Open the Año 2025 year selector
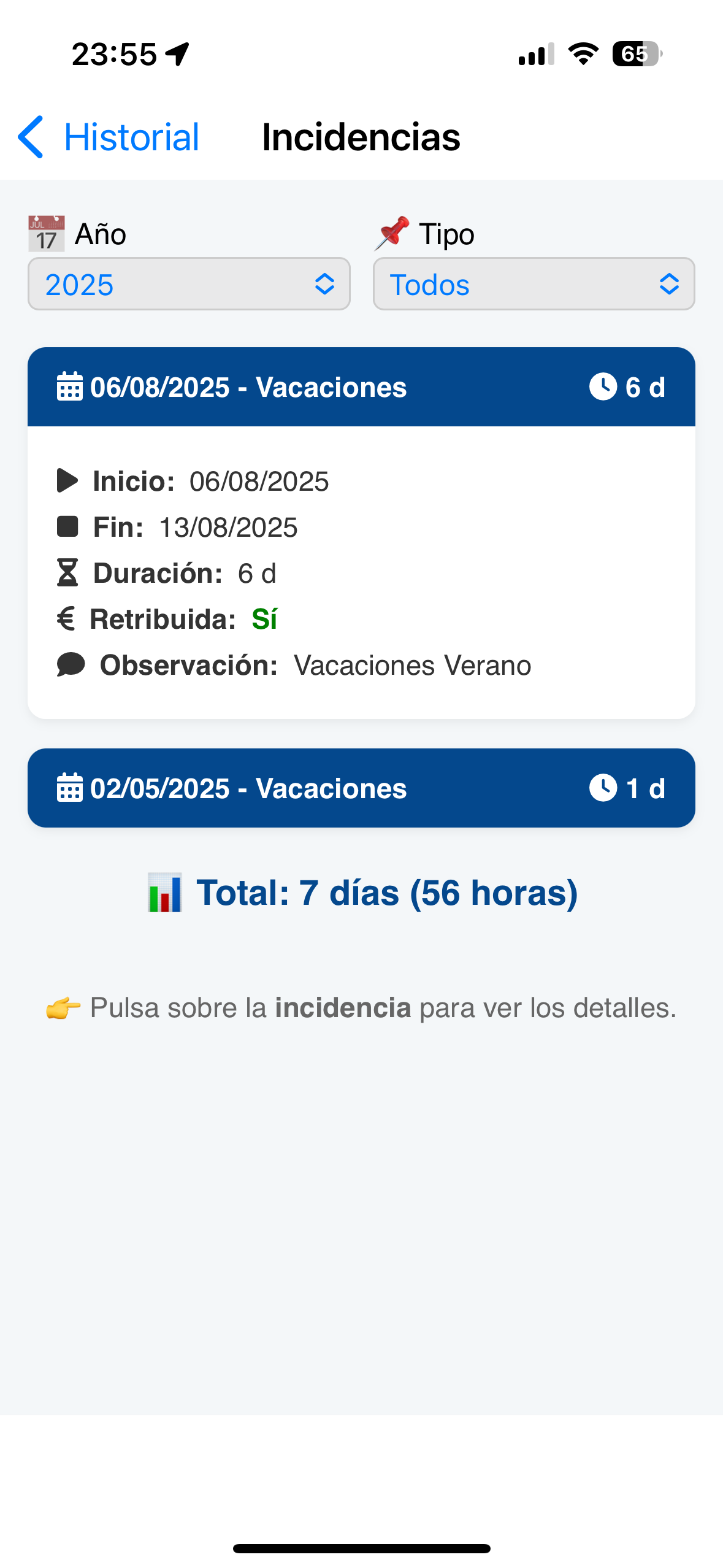 point(188,284)
